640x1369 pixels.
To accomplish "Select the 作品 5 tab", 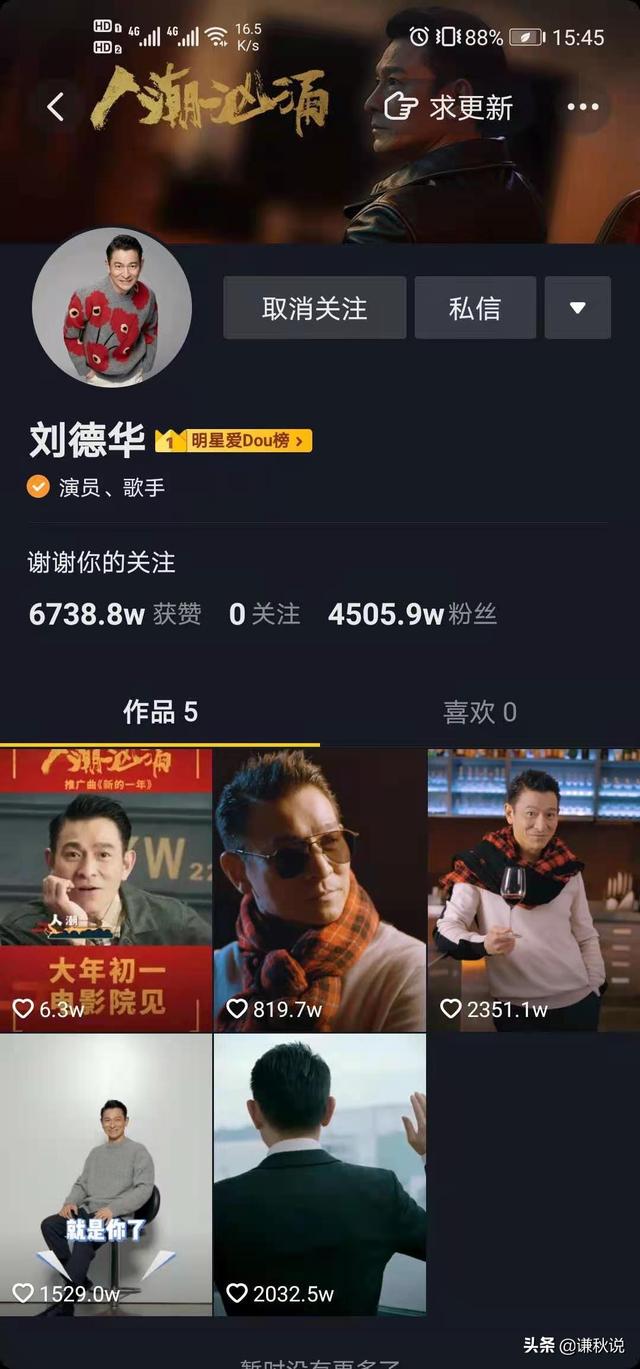I will tap(160, 712).
